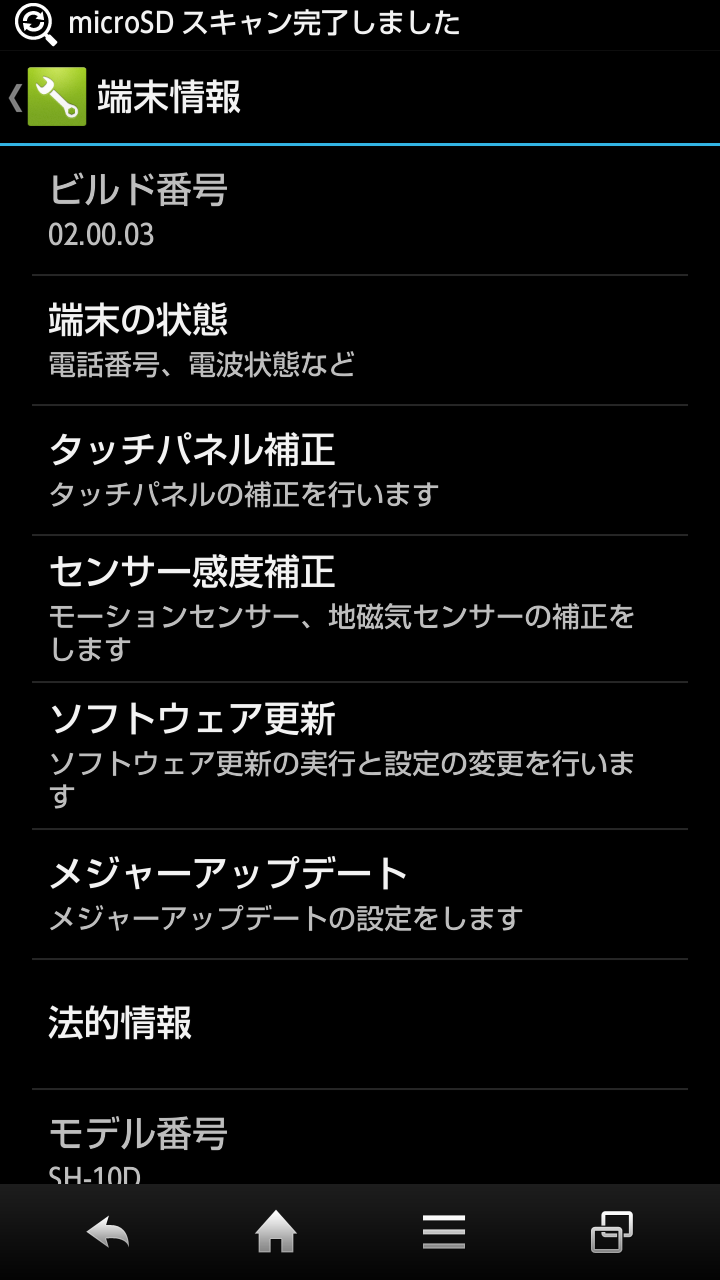This screenshot has height=1280, width=720.
Task: Open 端末の状態 details
Action: [x=360, y=340]
